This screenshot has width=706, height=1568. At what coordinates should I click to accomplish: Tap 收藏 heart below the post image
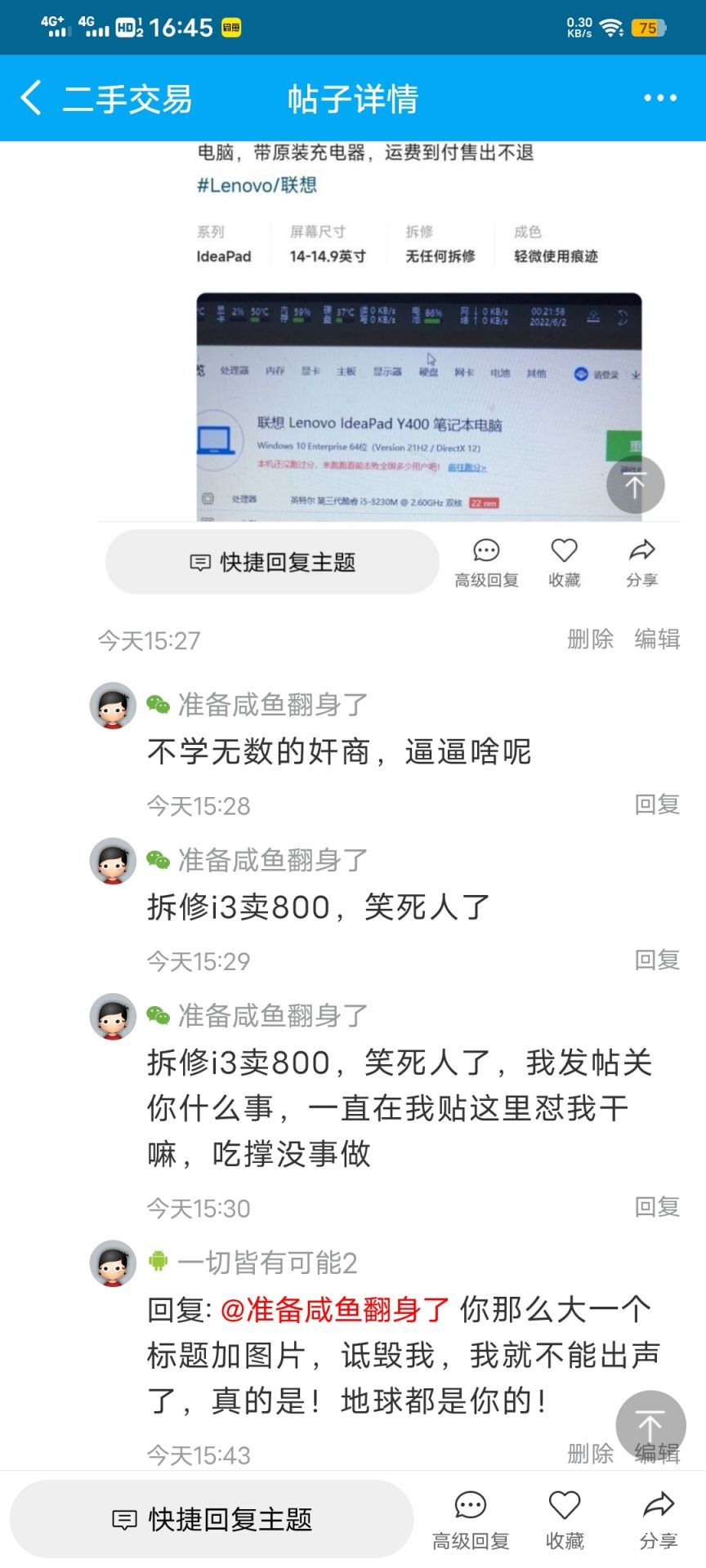click(x=564, y=563)
